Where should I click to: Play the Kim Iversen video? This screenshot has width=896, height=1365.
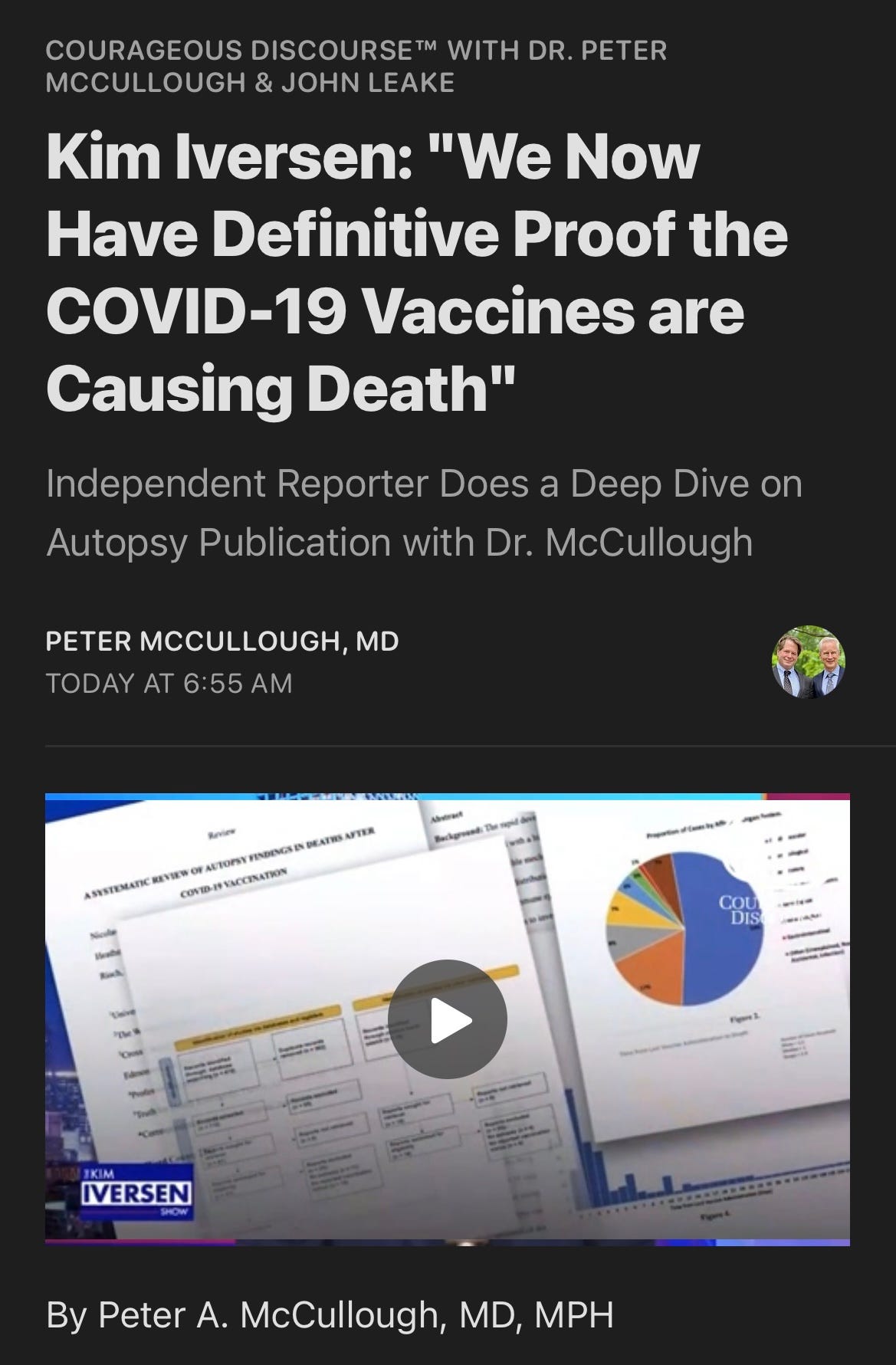[447, 1019]
